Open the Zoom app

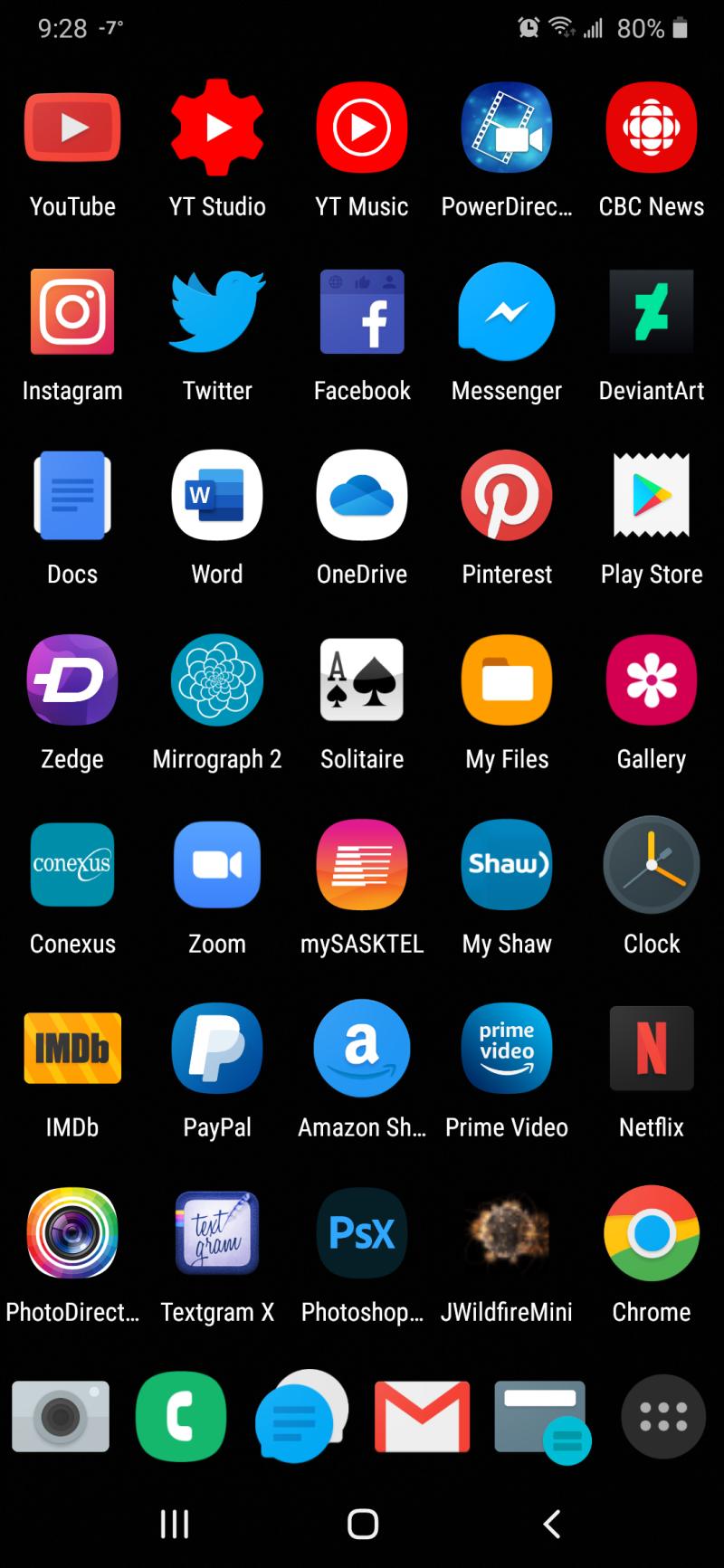[x=217, y=864]
